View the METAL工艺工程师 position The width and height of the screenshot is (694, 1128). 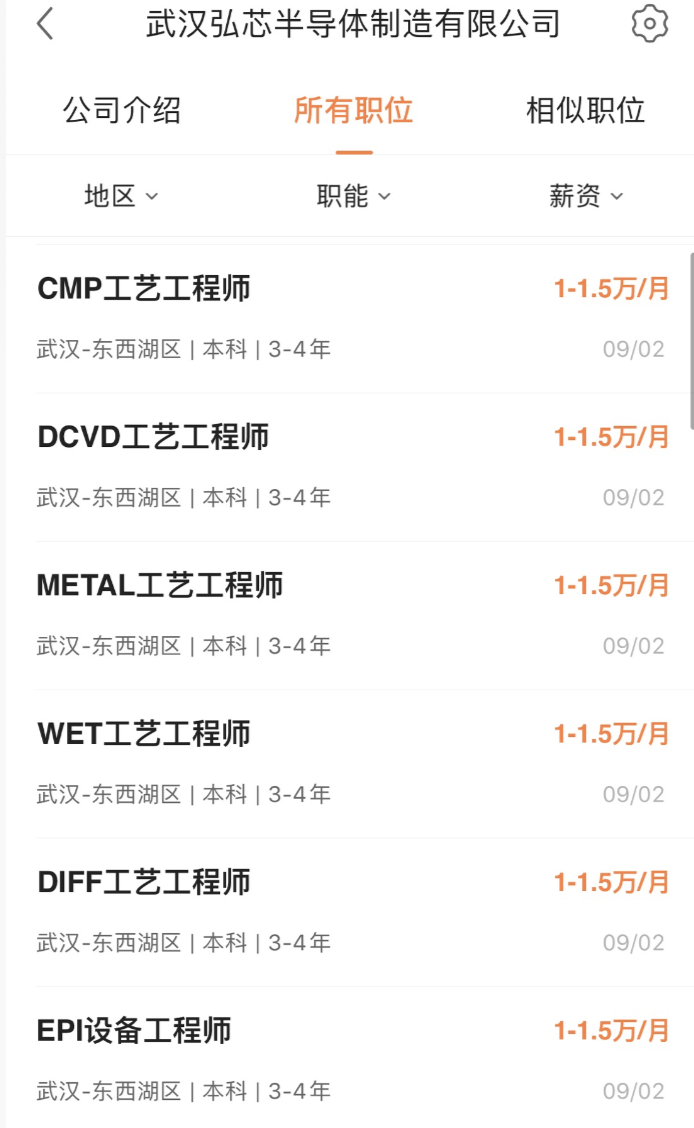coord(160,585)
